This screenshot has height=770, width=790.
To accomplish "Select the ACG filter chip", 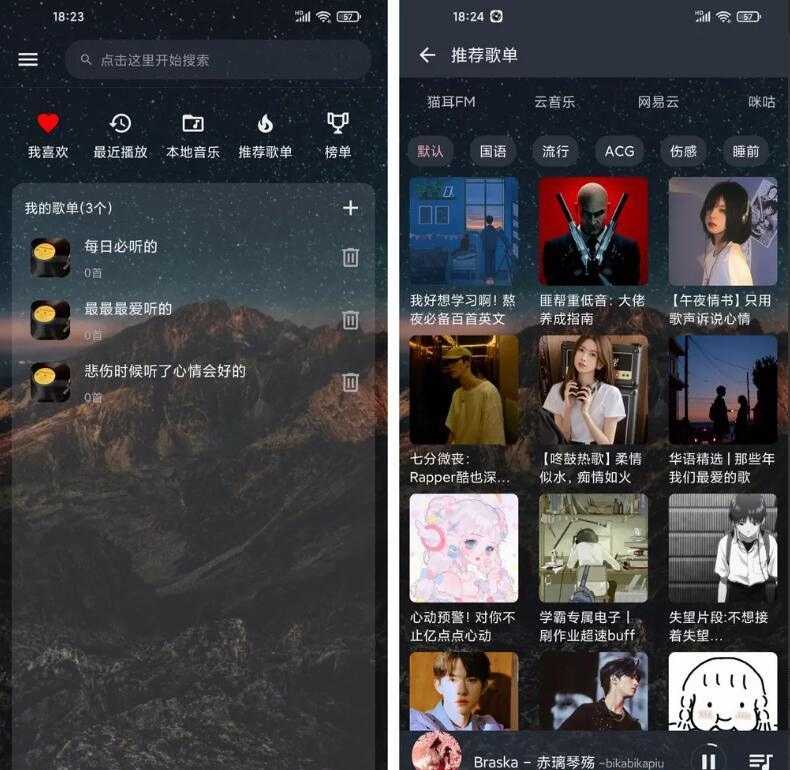I will [619, 151].
